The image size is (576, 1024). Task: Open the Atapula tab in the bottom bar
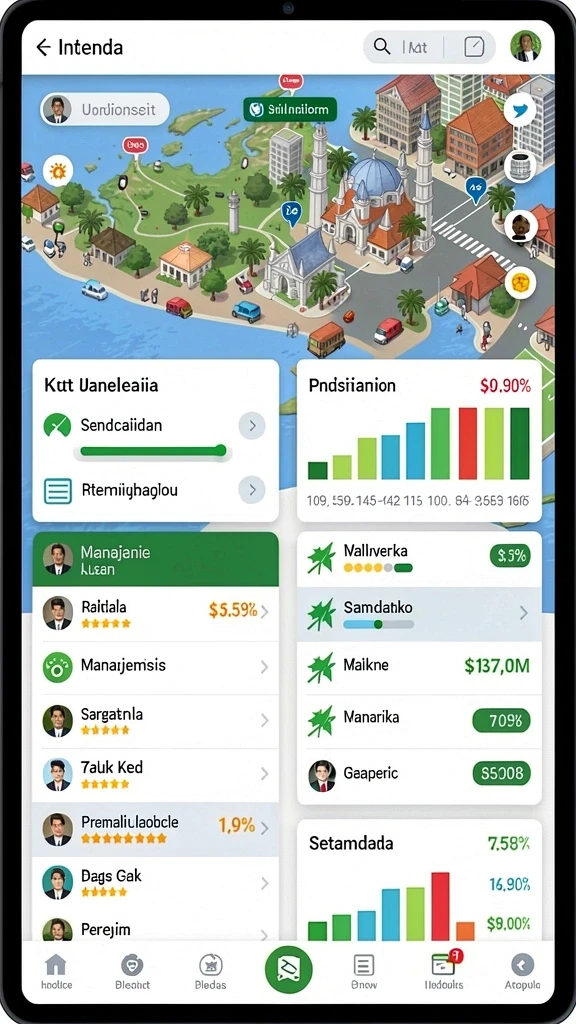[x=522, y=971]
